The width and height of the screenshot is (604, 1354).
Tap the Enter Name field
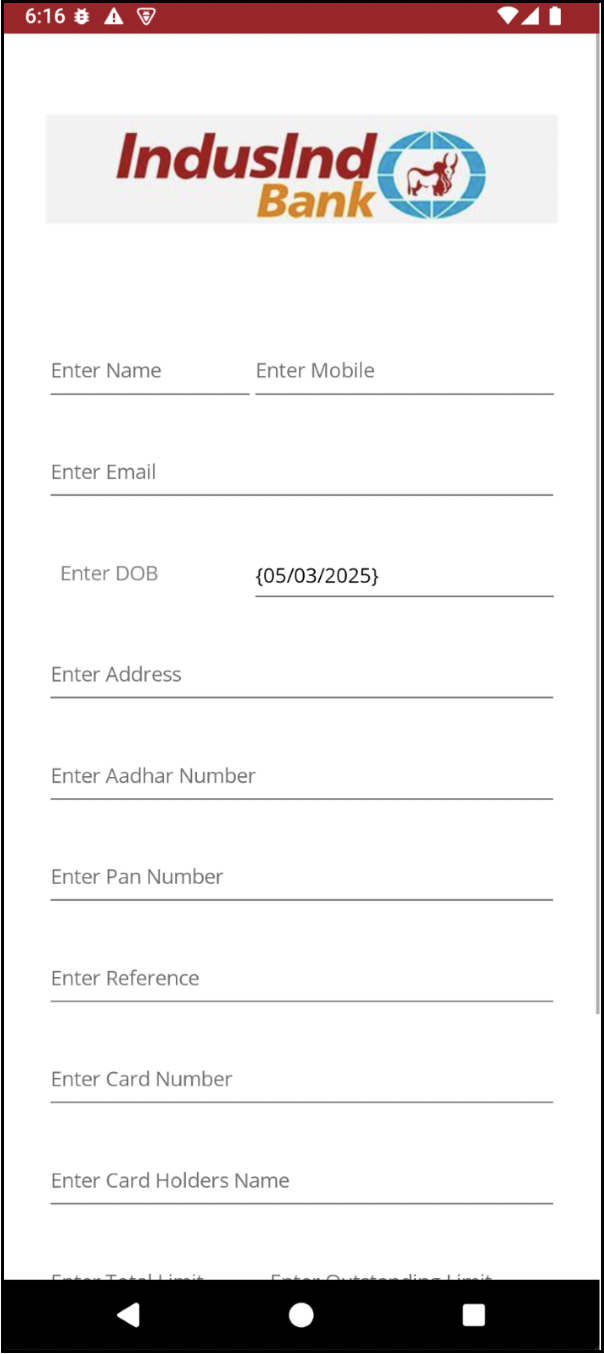[149, 371]
